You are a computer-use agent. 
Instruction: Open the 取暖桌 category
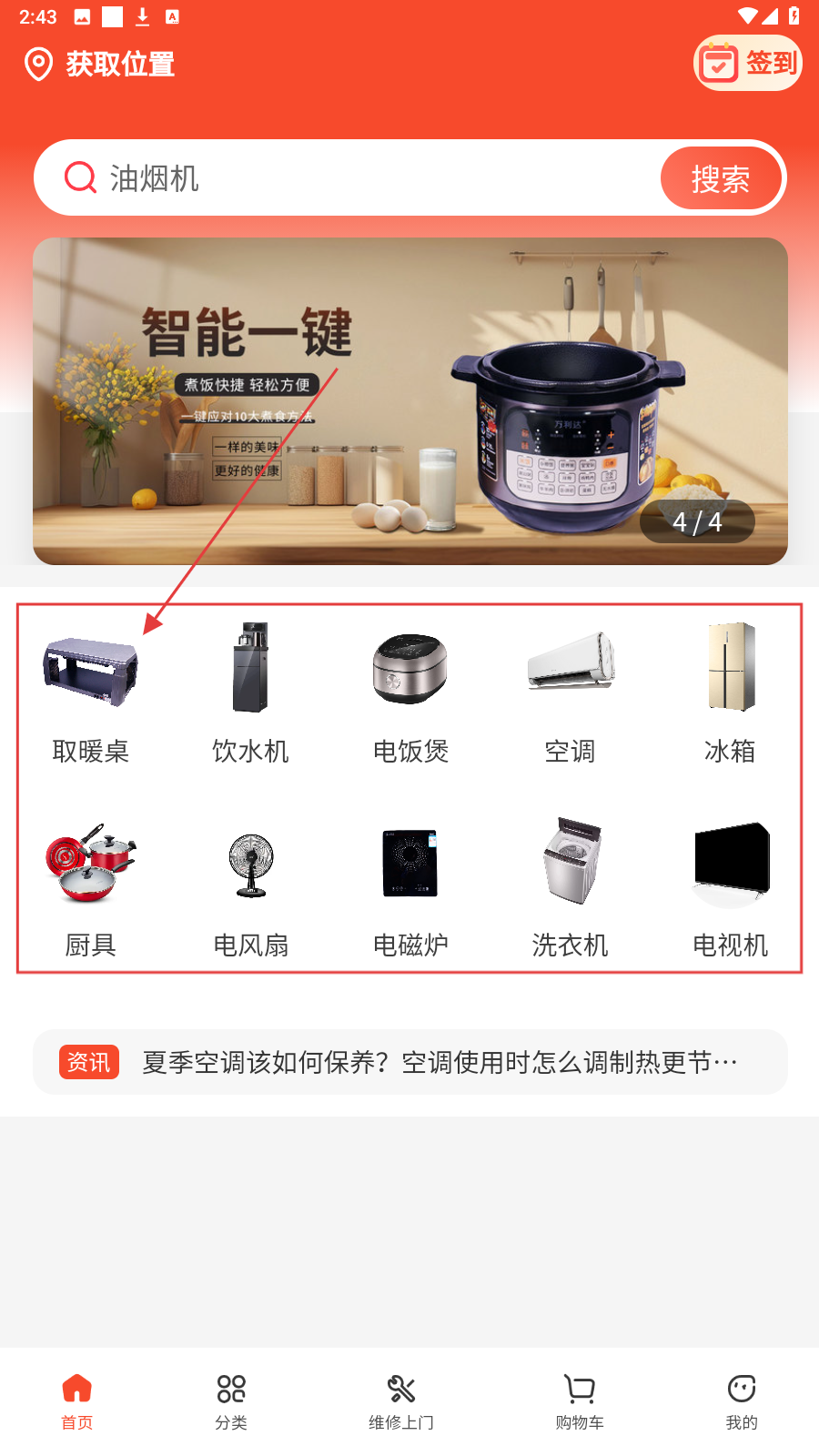[91, 693]
